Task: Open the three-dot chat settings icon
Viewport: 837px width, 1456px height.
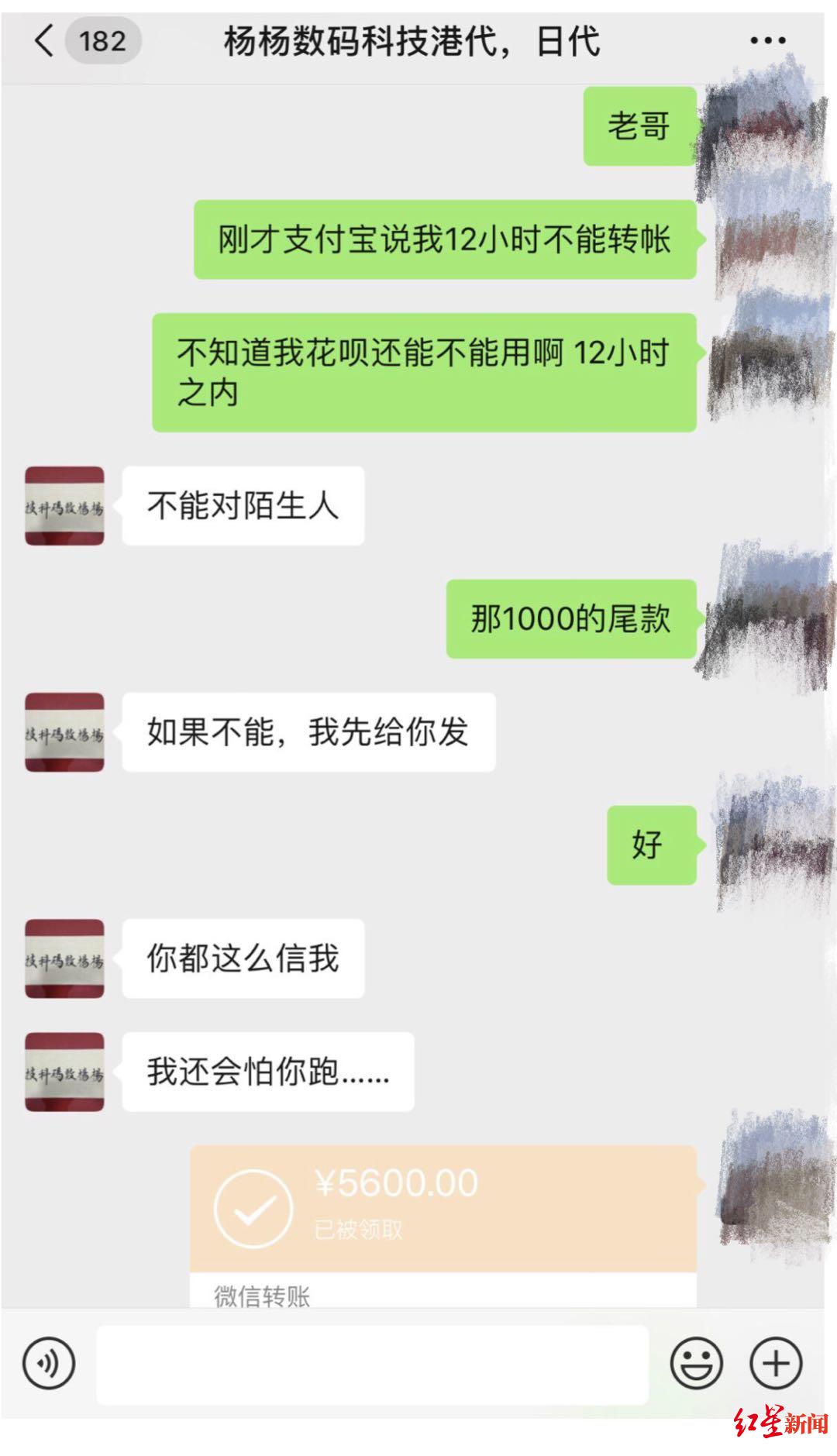Action: tap(766, 40)
